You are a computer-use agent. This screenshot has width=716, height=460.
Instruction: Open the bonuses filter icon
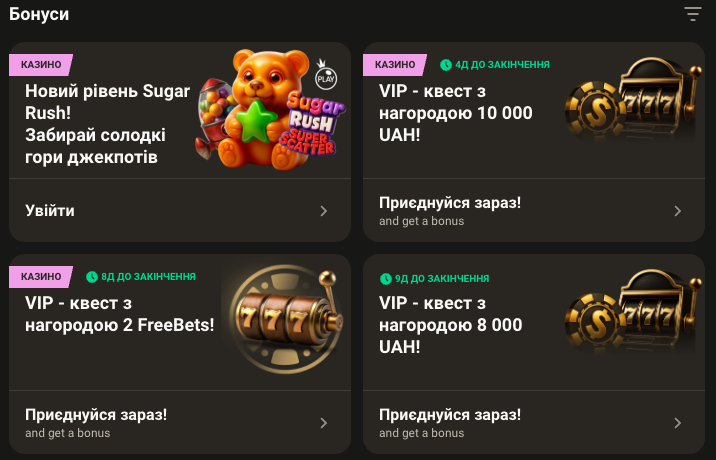click(693, 14)
